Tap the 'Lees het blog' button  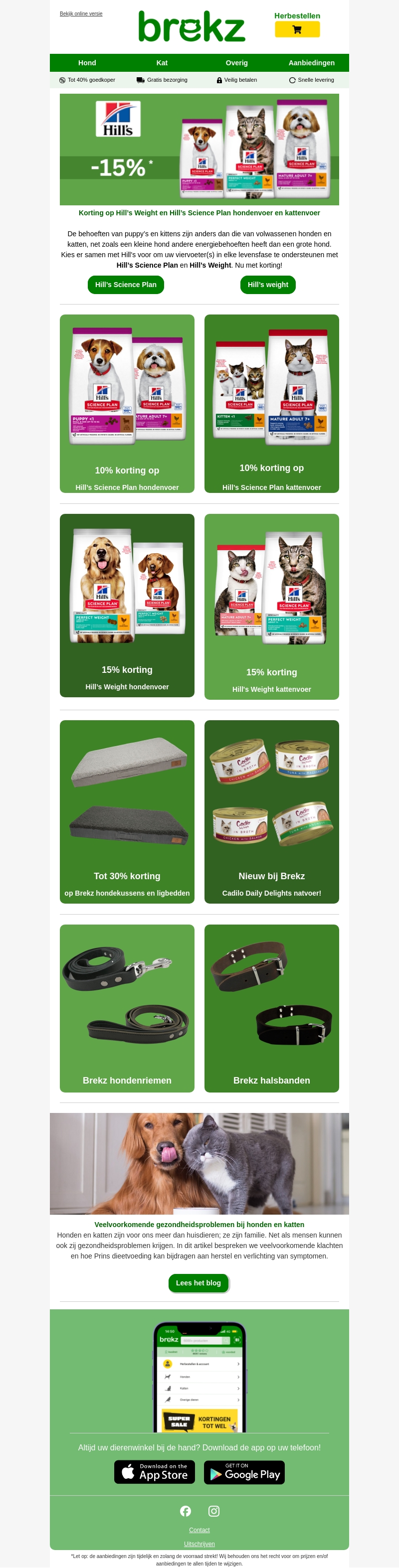[199, 1282]
